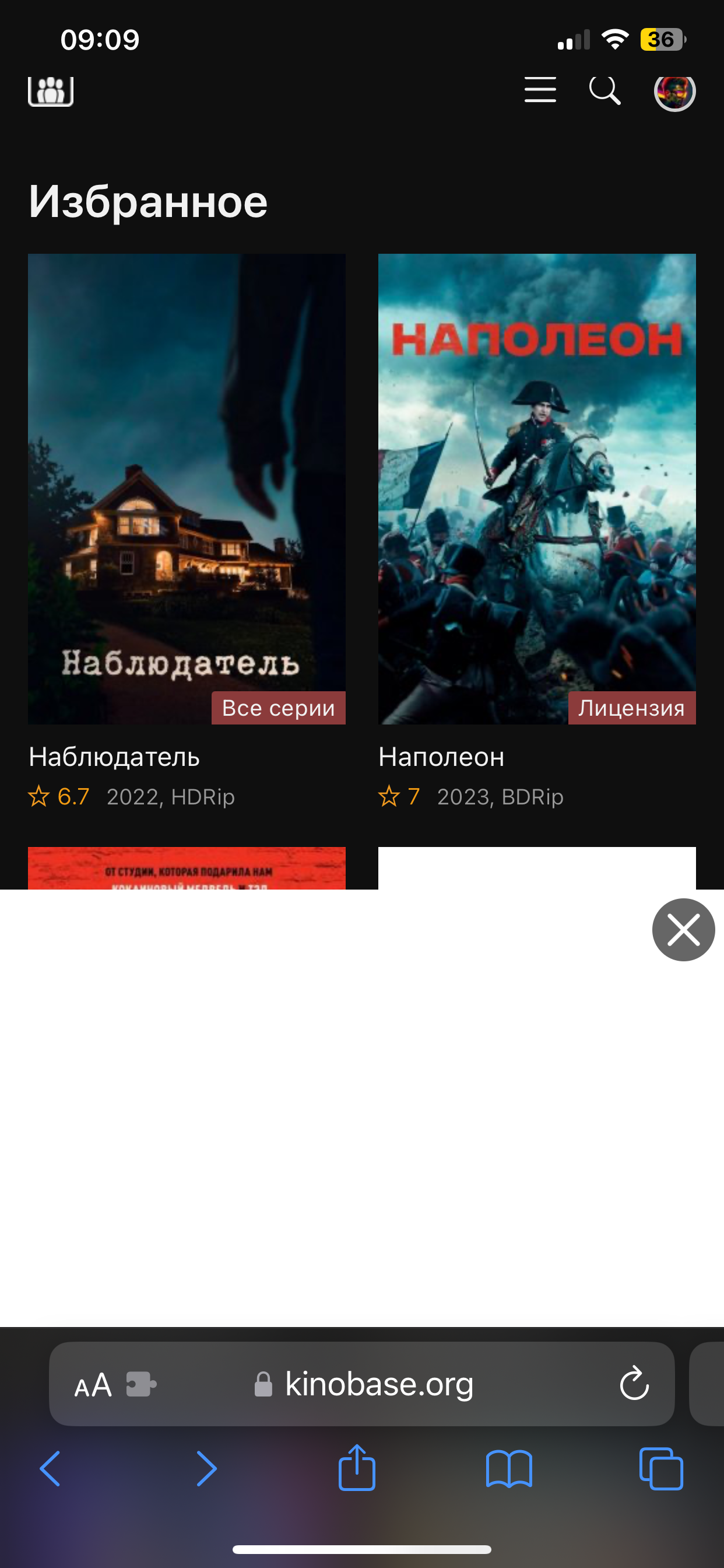This screenshot has height=1568, width=724.
Task: Go forward in Safari history
Action: 206,1469
